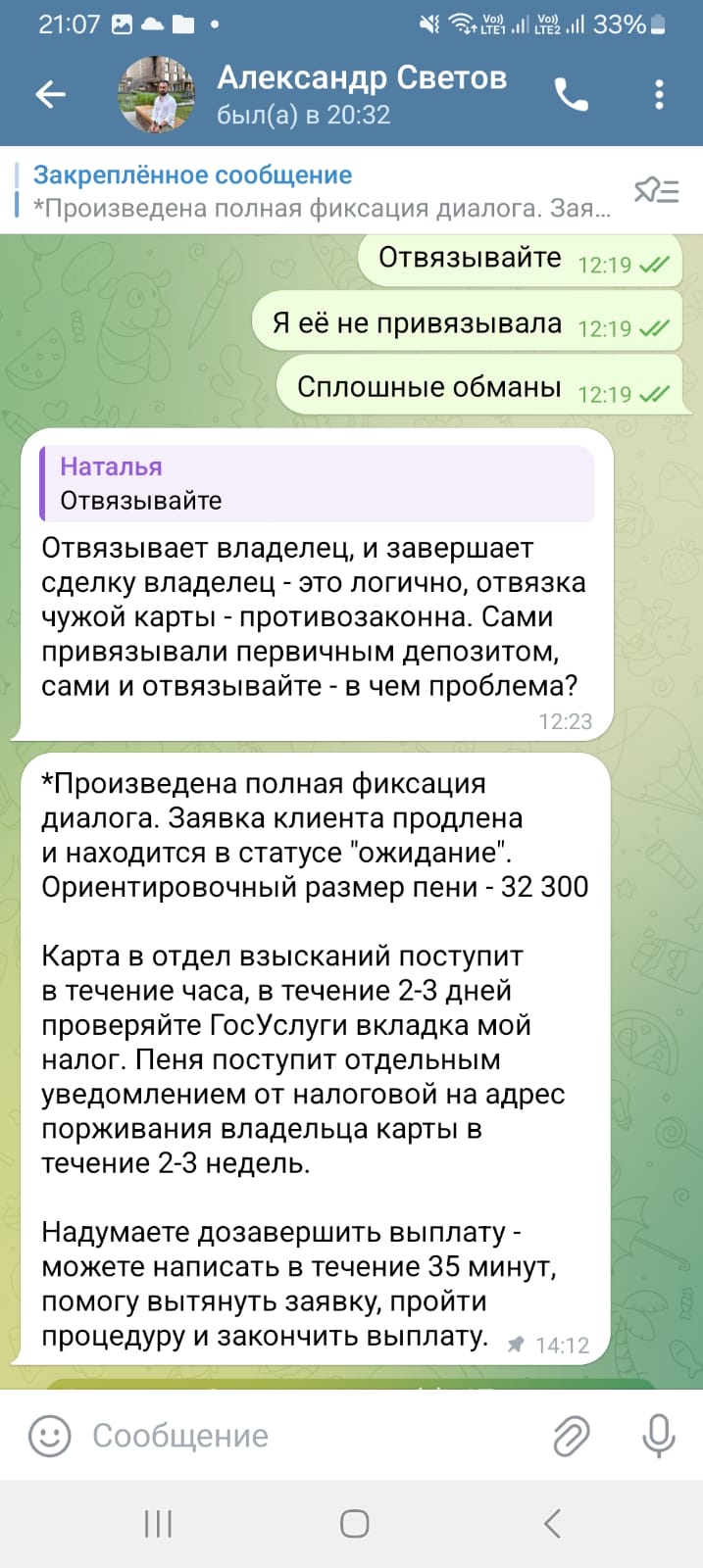Tap the microphone to record voice
This screenshot has height=1568, width=703.
658,1436
